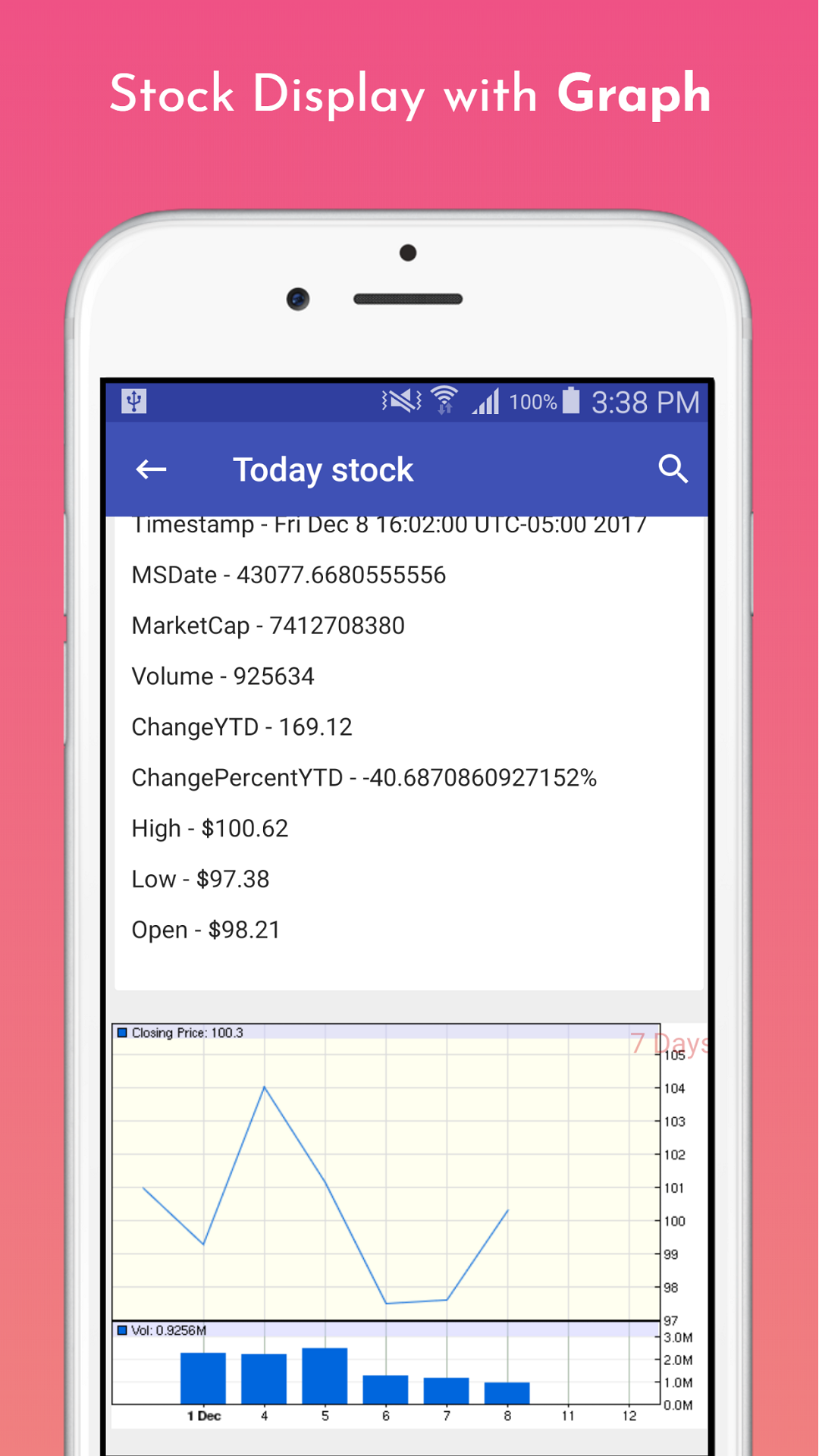Tap the cellular signal strength icon
The width and height of the screenshot is (819, 1456).
tap(486, 402)
